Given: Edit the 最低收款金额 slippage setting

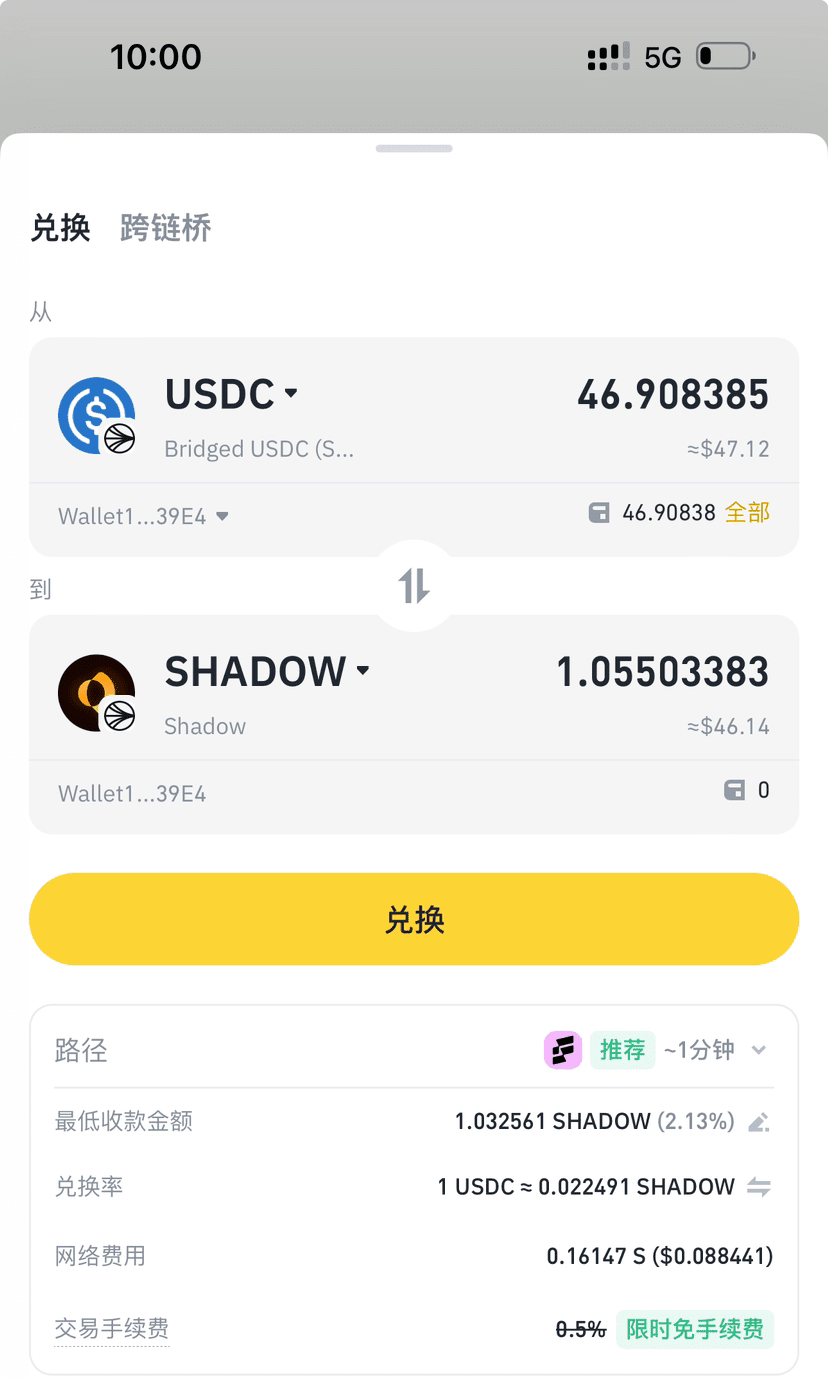Looking at the screenshot, I should tap(759, 1122).
